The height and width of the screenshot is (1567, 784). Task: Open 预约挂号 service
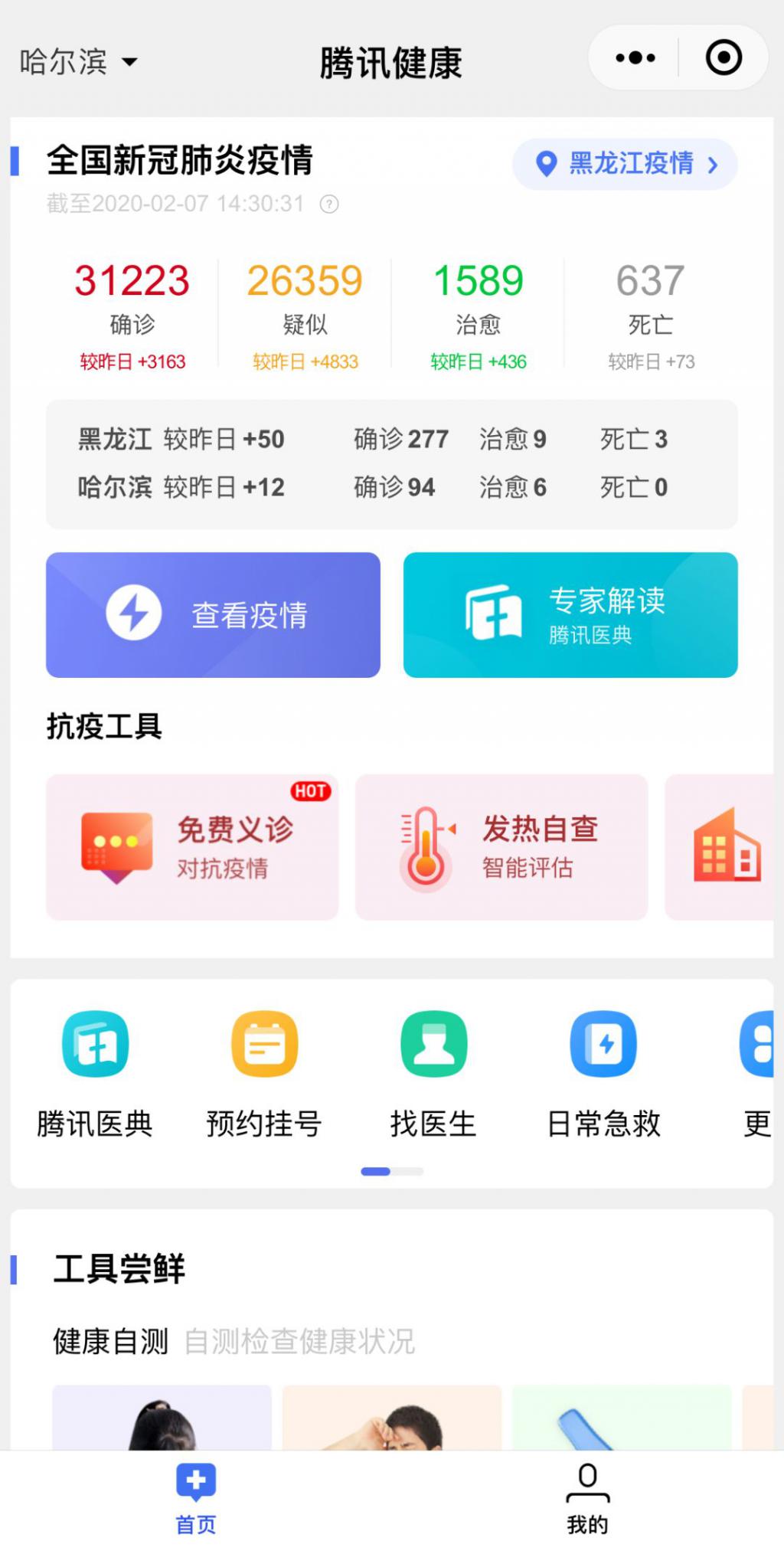(264, 1074)
